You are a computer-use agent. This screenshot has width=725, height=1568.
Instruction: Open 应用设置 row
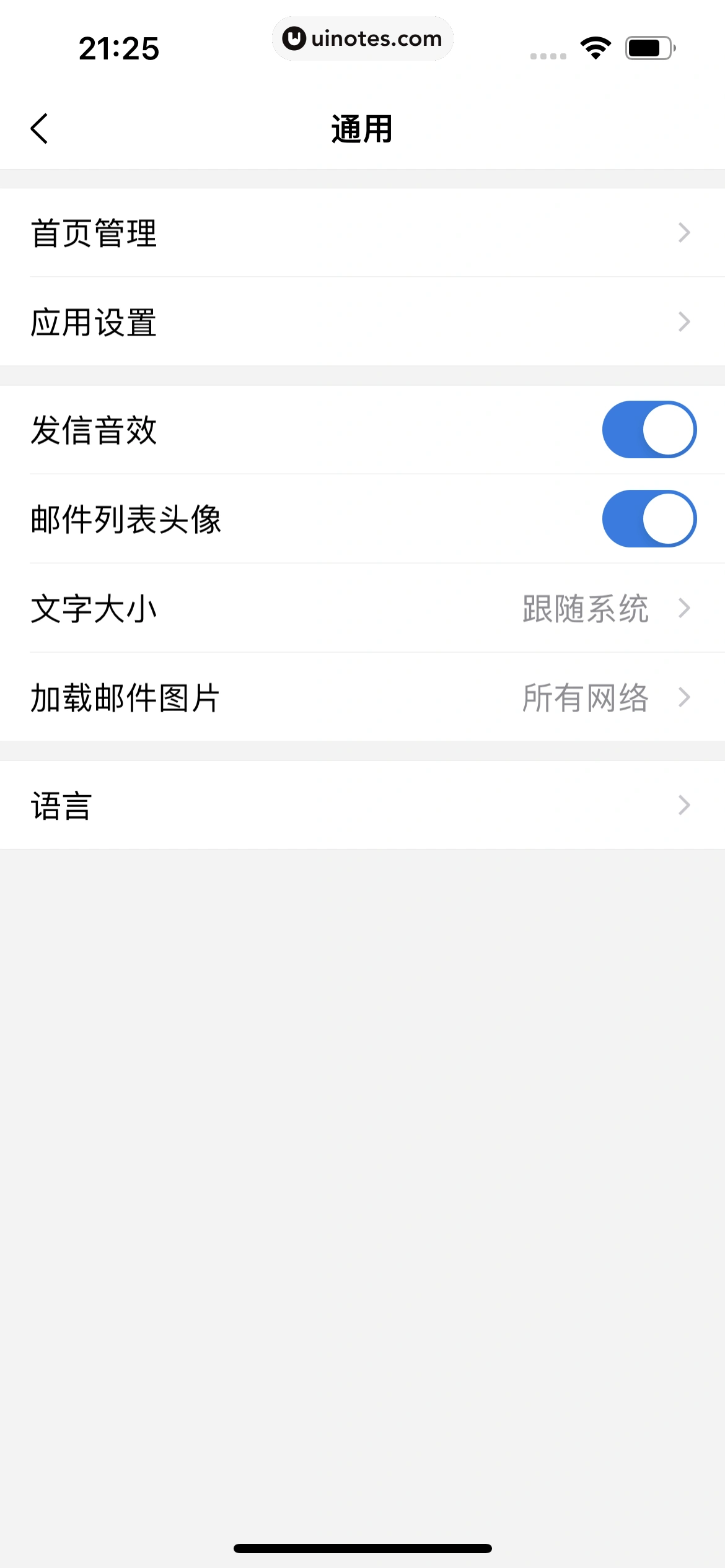point(362,322)
